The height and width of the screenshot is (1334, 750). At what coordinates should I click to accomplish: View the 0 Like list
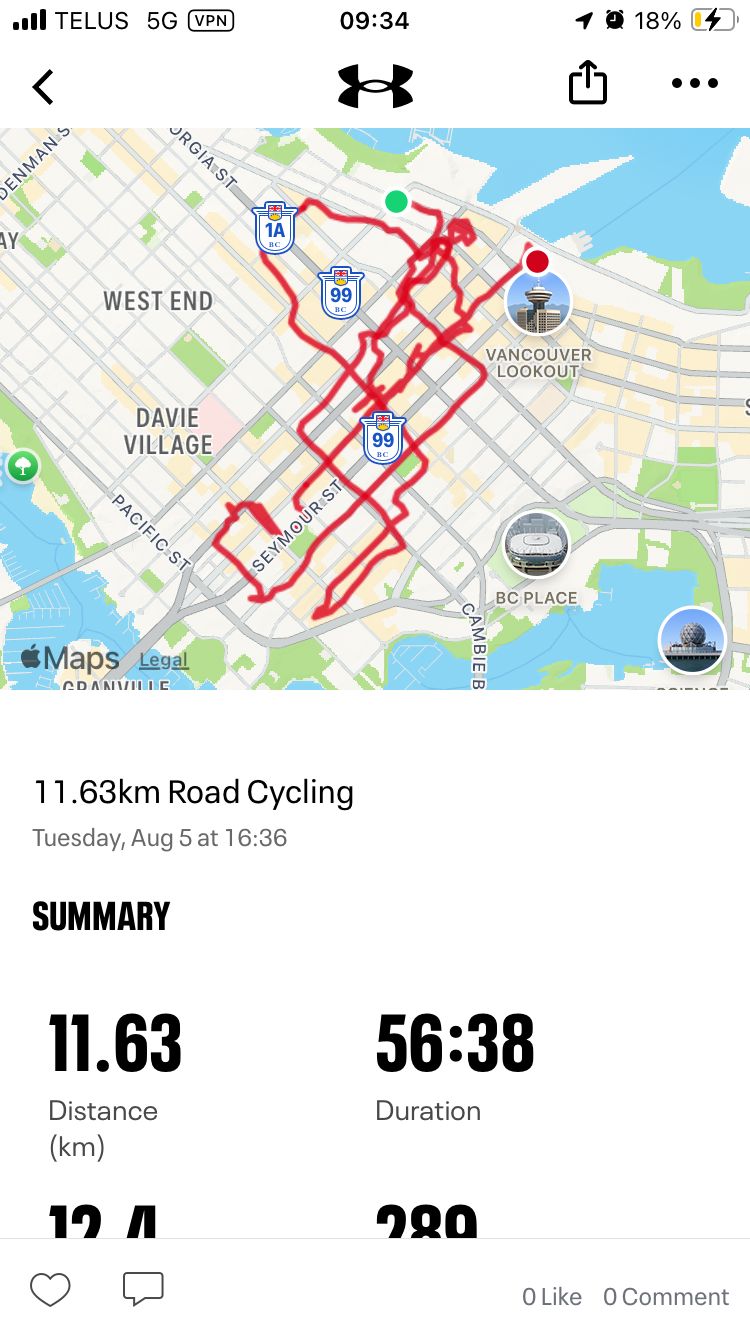[552, 1297]
